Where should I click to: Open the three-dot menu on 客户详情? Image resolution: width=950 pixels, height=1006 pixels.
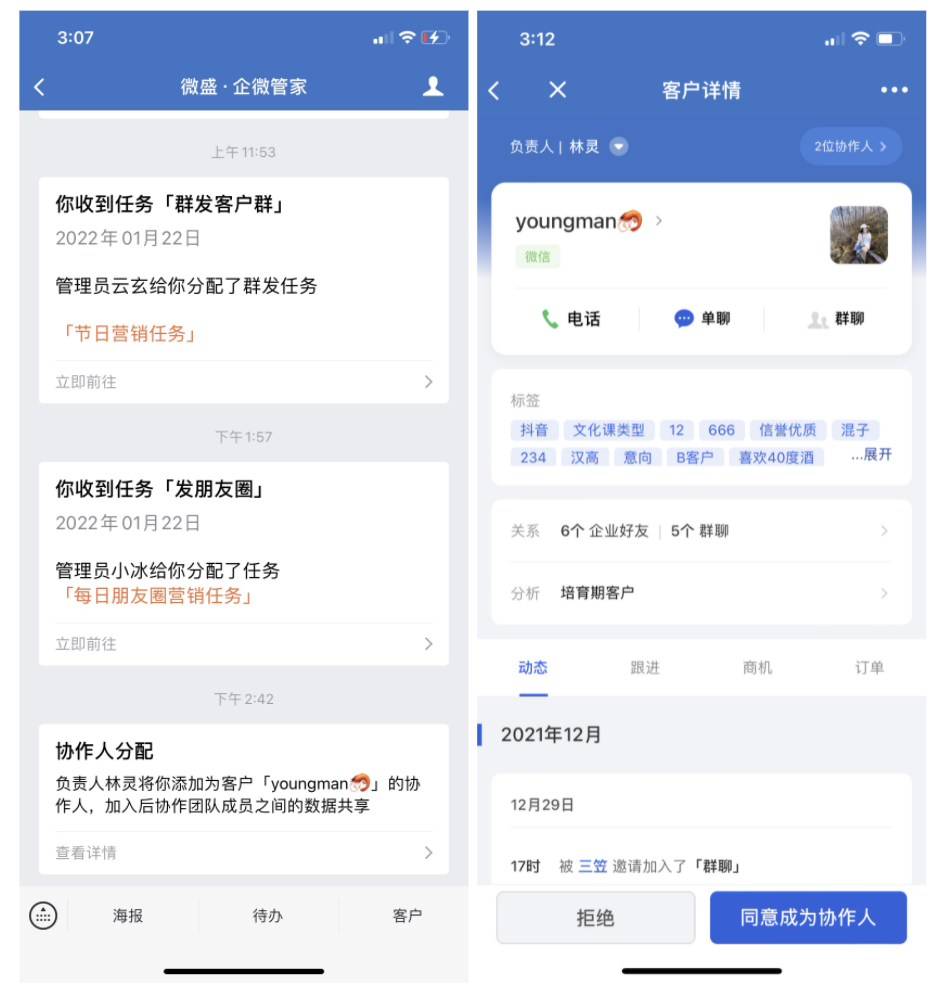pyautogui.click(x=894, y=90)
